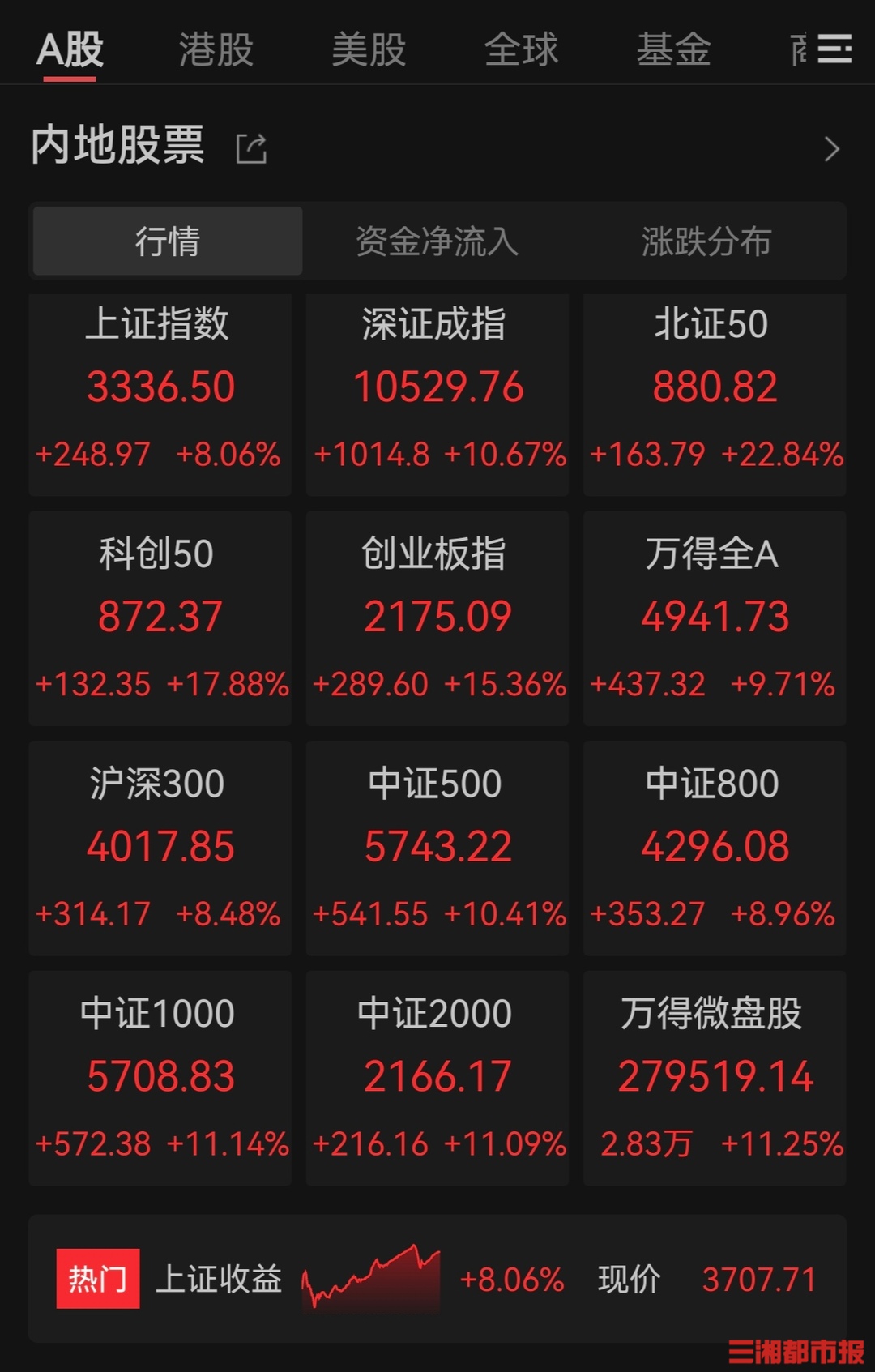The image size is (875, 1372).
Task: Select the 基金 tab
Action: 673,50
